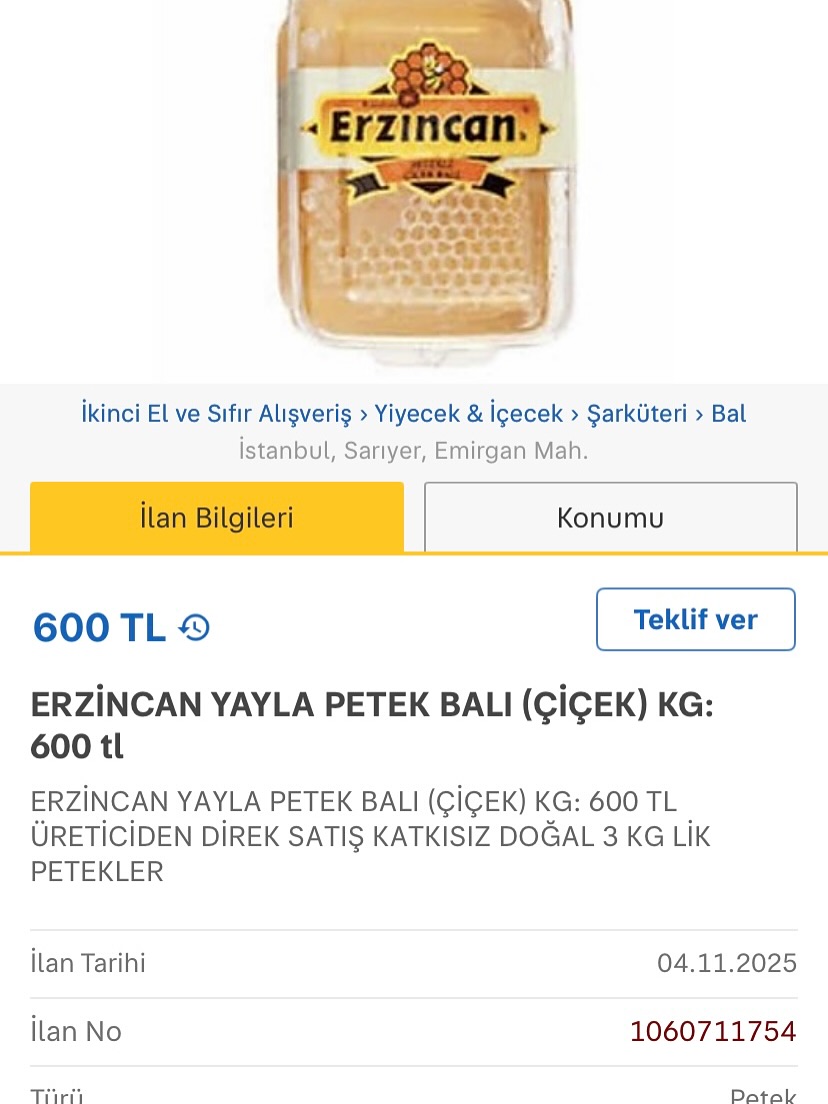Screen dimensions: 828x1104
Task: Open the Bal breadcrumb category
Action: [730, 413]
